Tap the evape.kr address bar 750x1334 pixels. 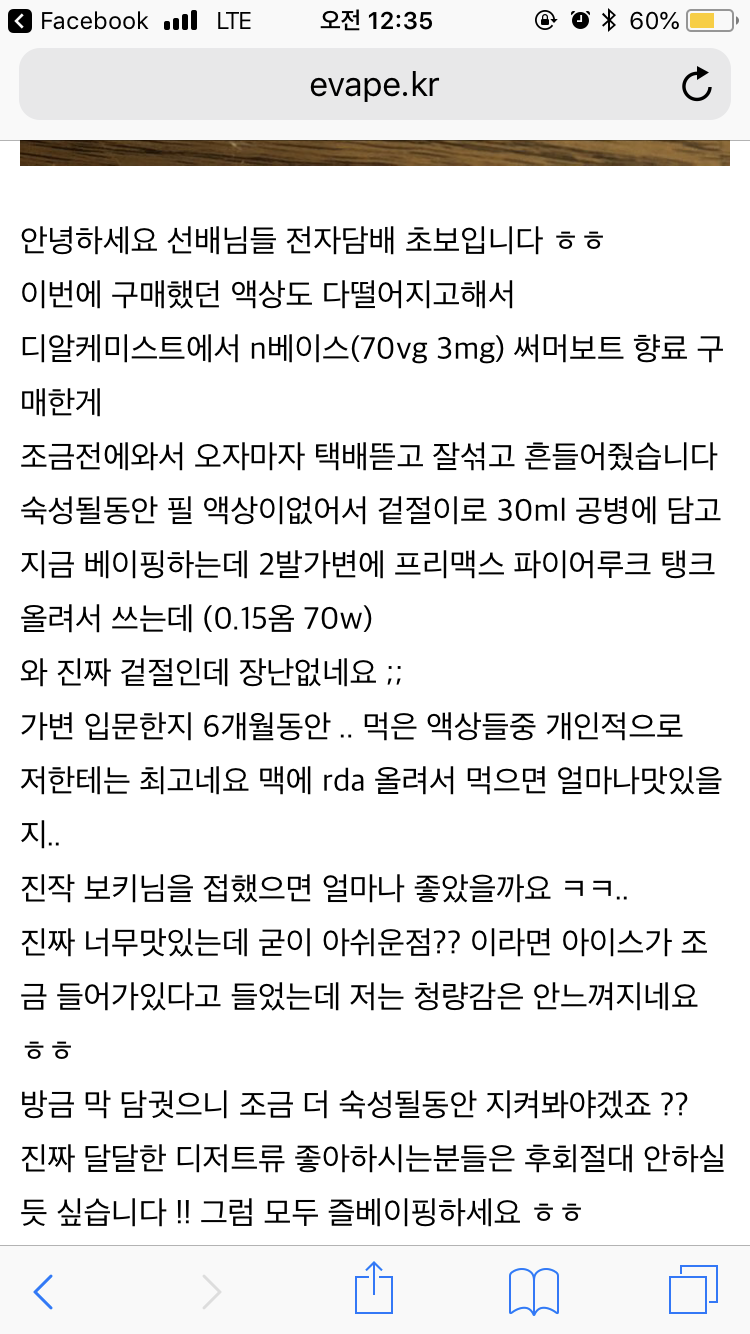point(375,85)
